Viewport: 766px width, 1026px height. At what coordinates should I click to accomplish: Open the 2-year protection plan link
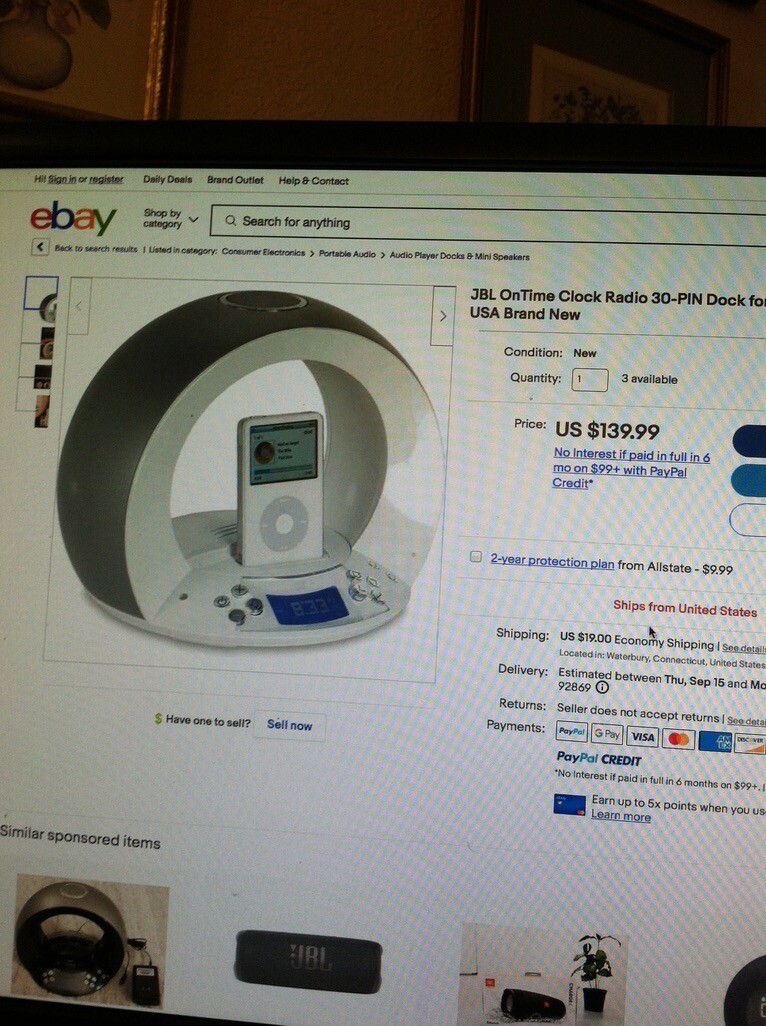pyautogui.click(x=552, y=561)
